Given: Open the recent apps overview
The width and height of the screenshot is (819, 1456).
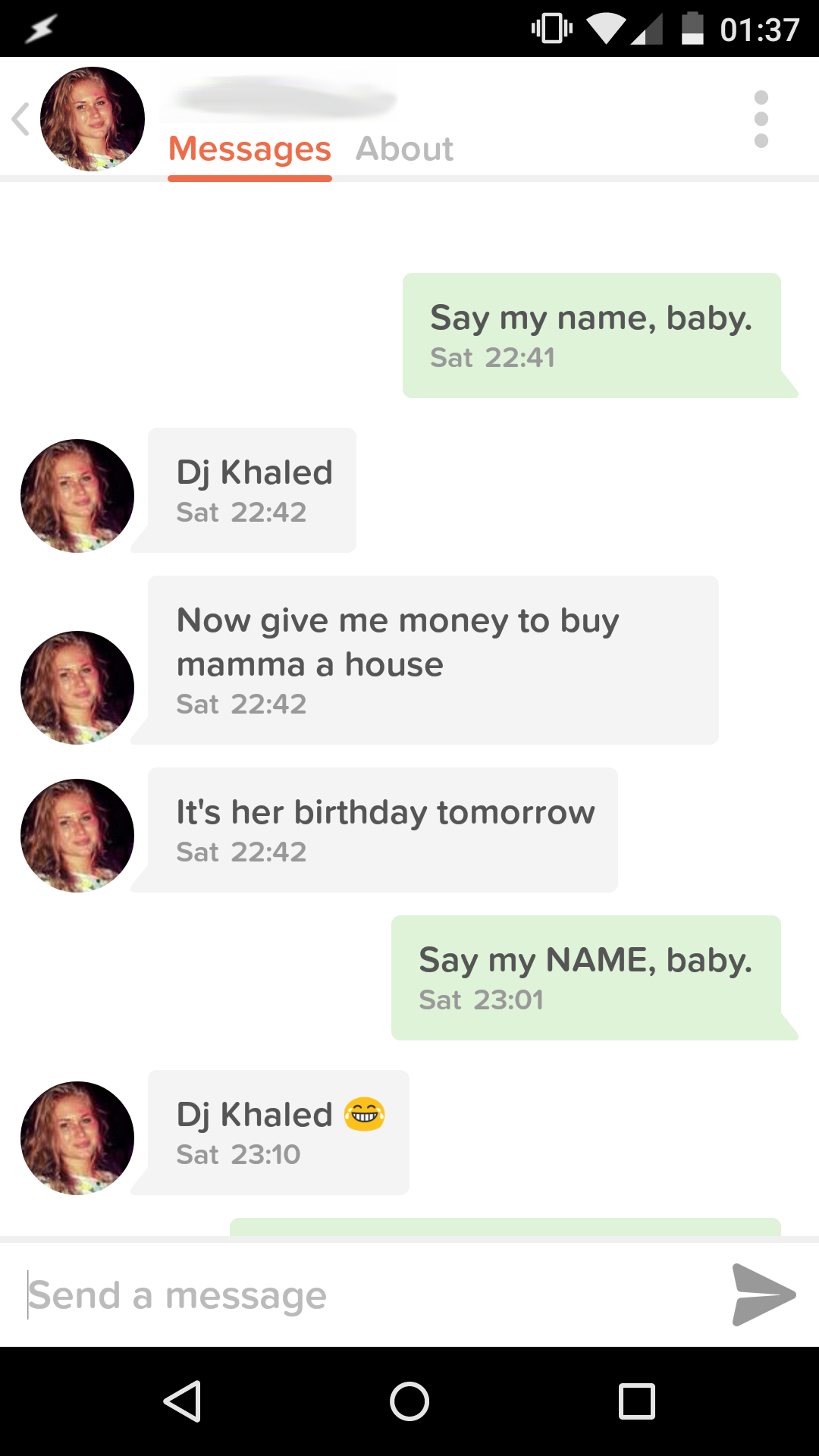Looking at the screenshot, I should coord(636,1401).
